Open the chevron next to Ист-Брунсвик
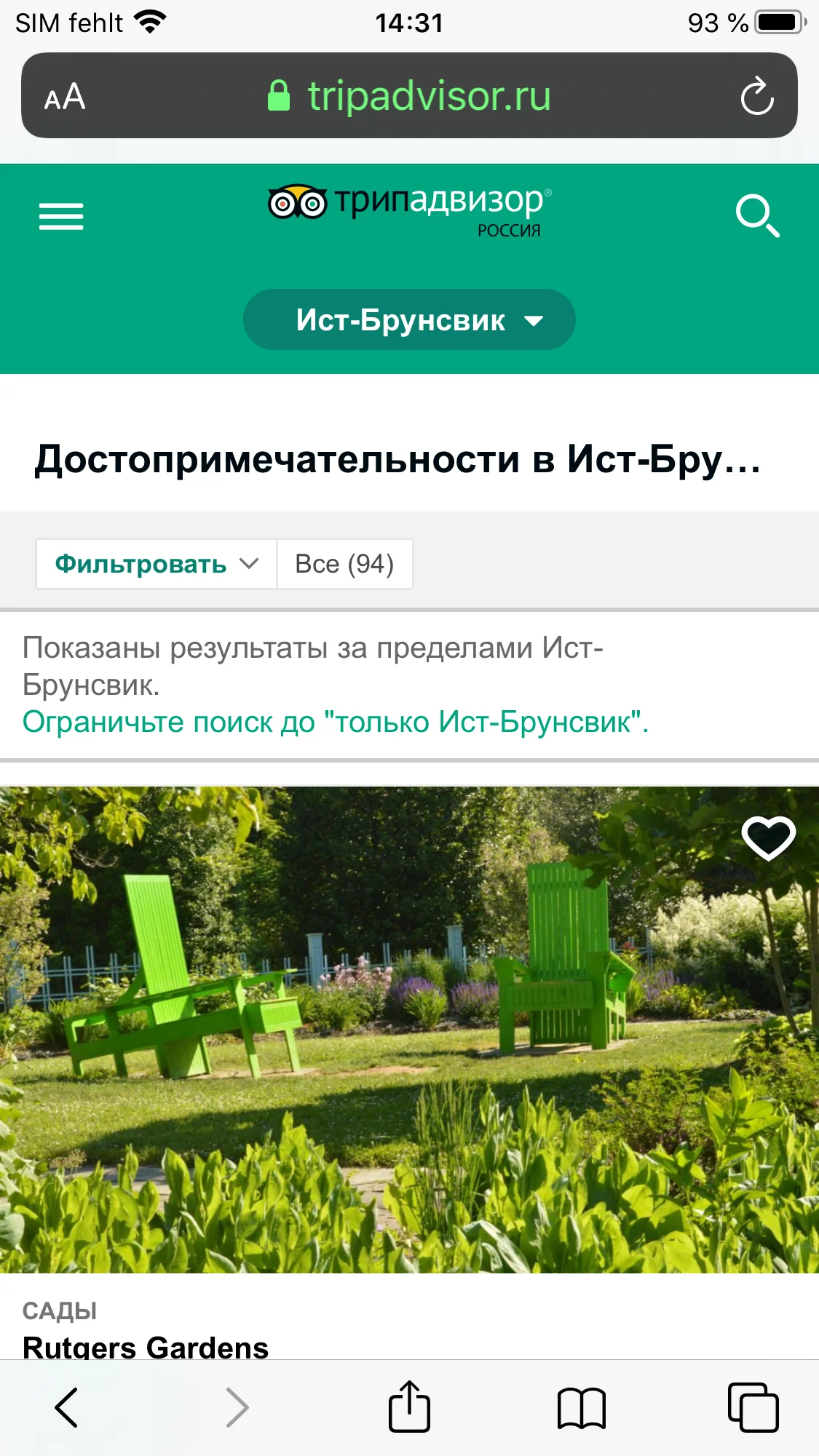The height and width of the screenshot is (1456, 819). (x=535, y=319)
